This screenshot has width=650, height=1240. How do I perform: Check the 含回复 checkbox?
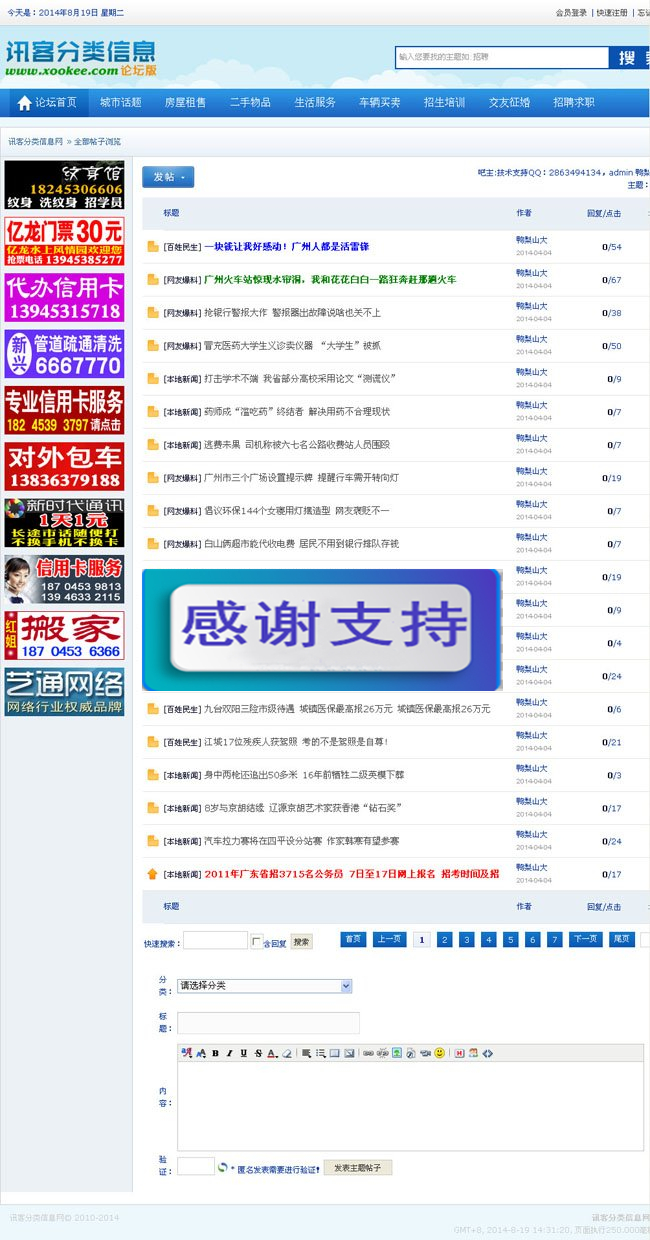[256, 941]
